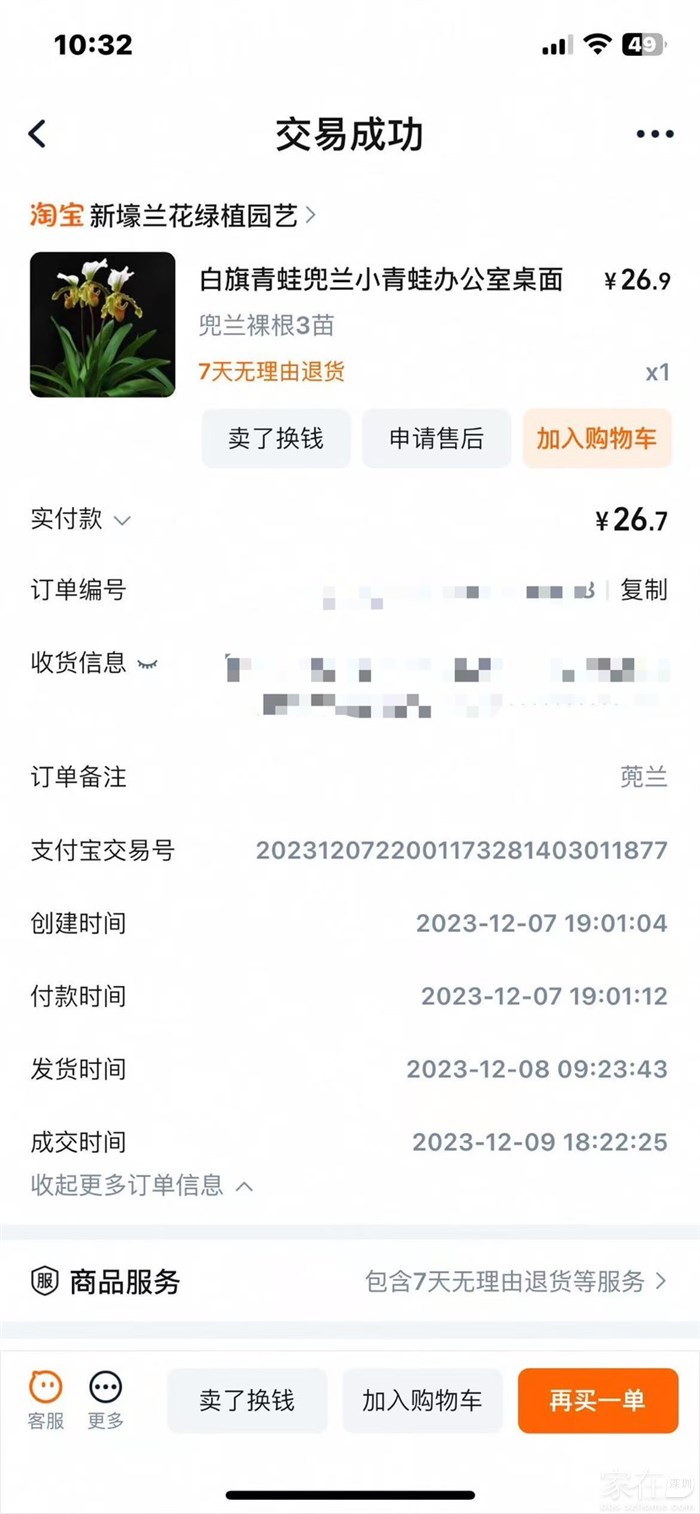Select 卖了换钱 next to 更多

[x=247, y=1400]
